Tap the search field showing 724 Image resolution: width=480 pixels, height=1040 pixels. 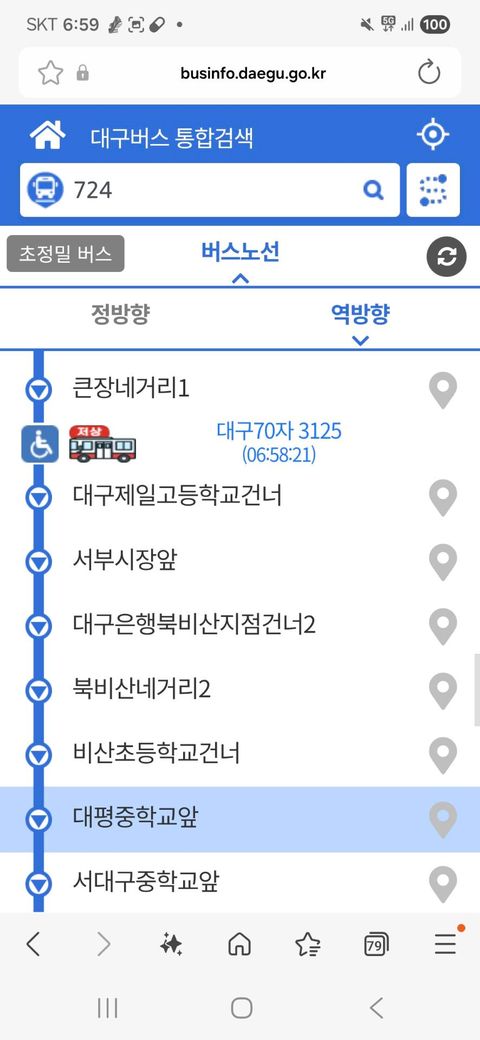[x=210, y=190]
